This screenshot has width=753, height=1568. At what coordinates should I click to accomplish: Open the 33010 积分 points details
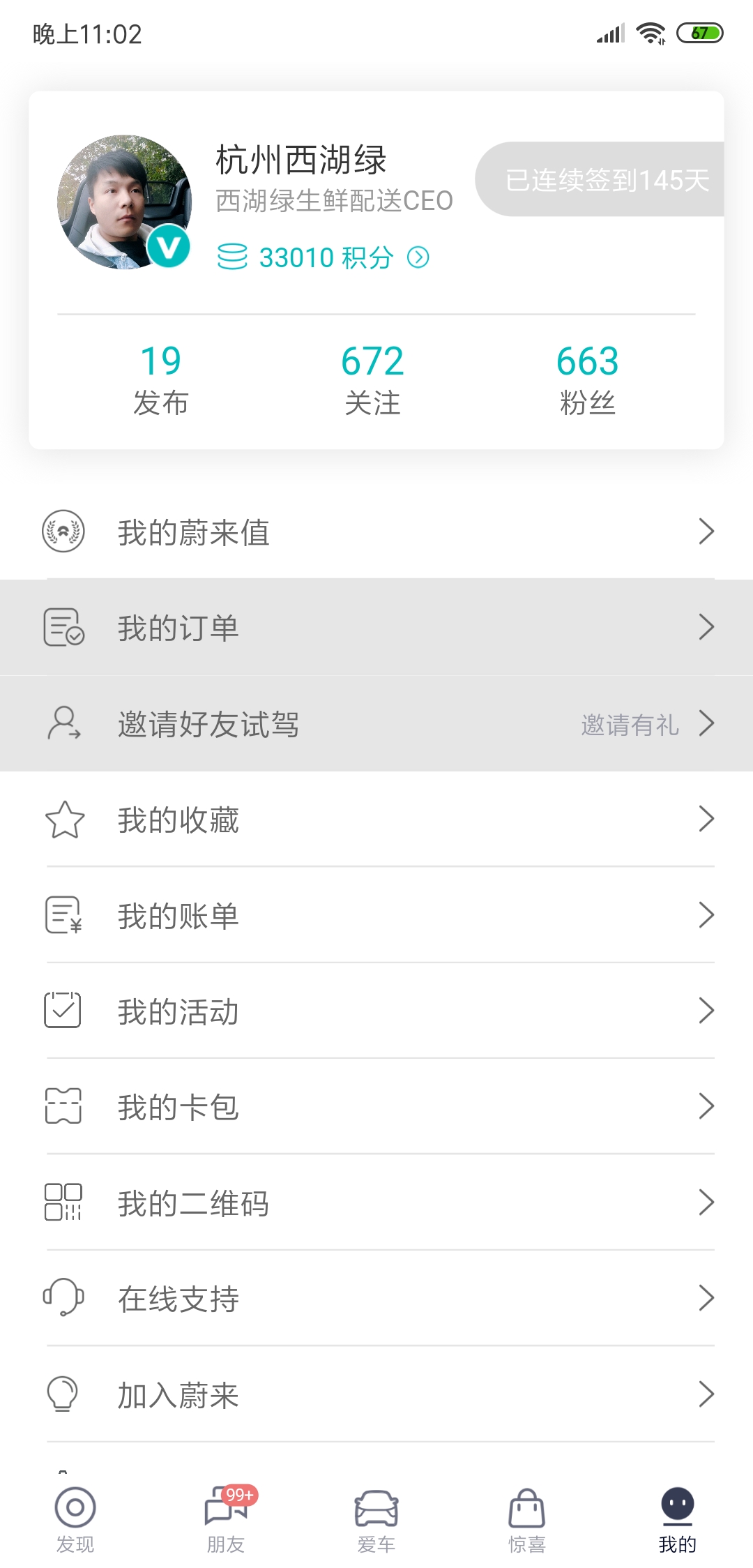pos(323,257)
